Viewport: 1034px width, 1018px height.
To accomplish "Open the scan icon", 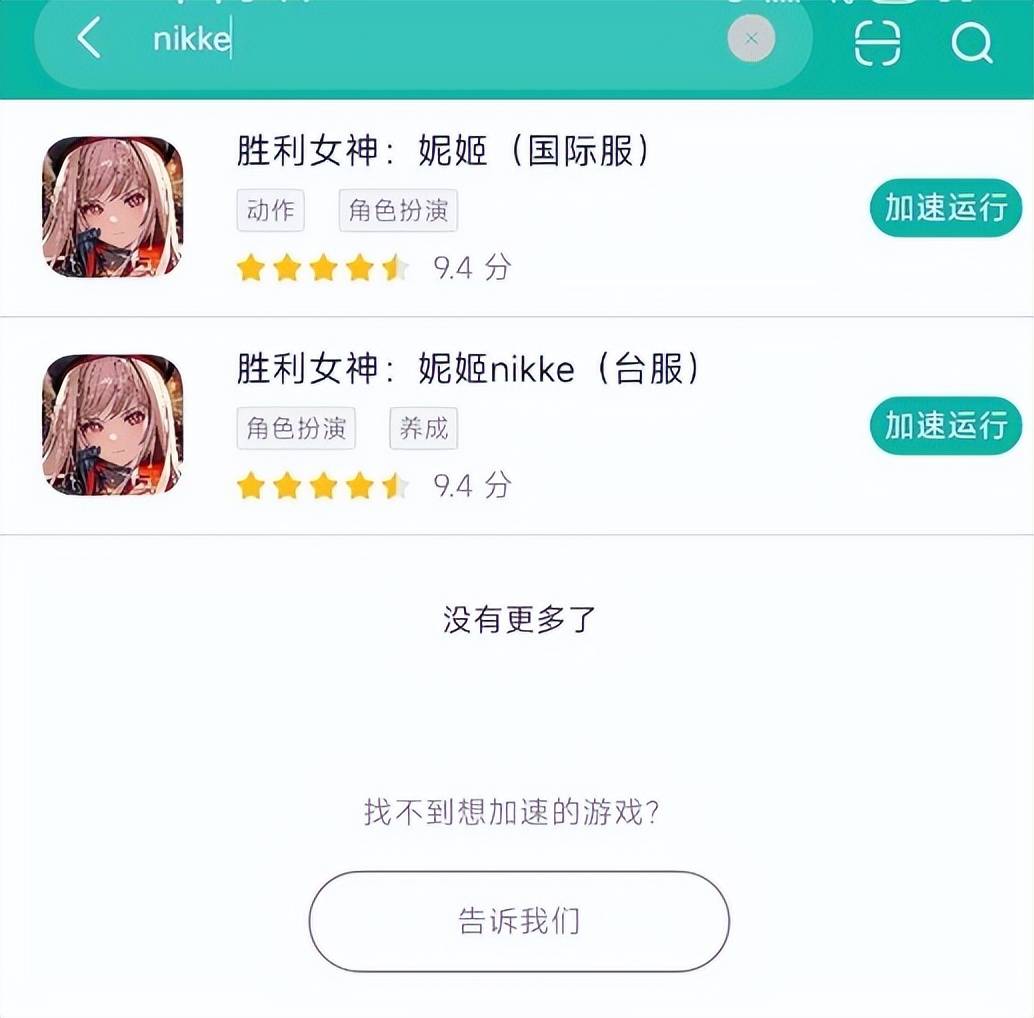I will [877, 42].
